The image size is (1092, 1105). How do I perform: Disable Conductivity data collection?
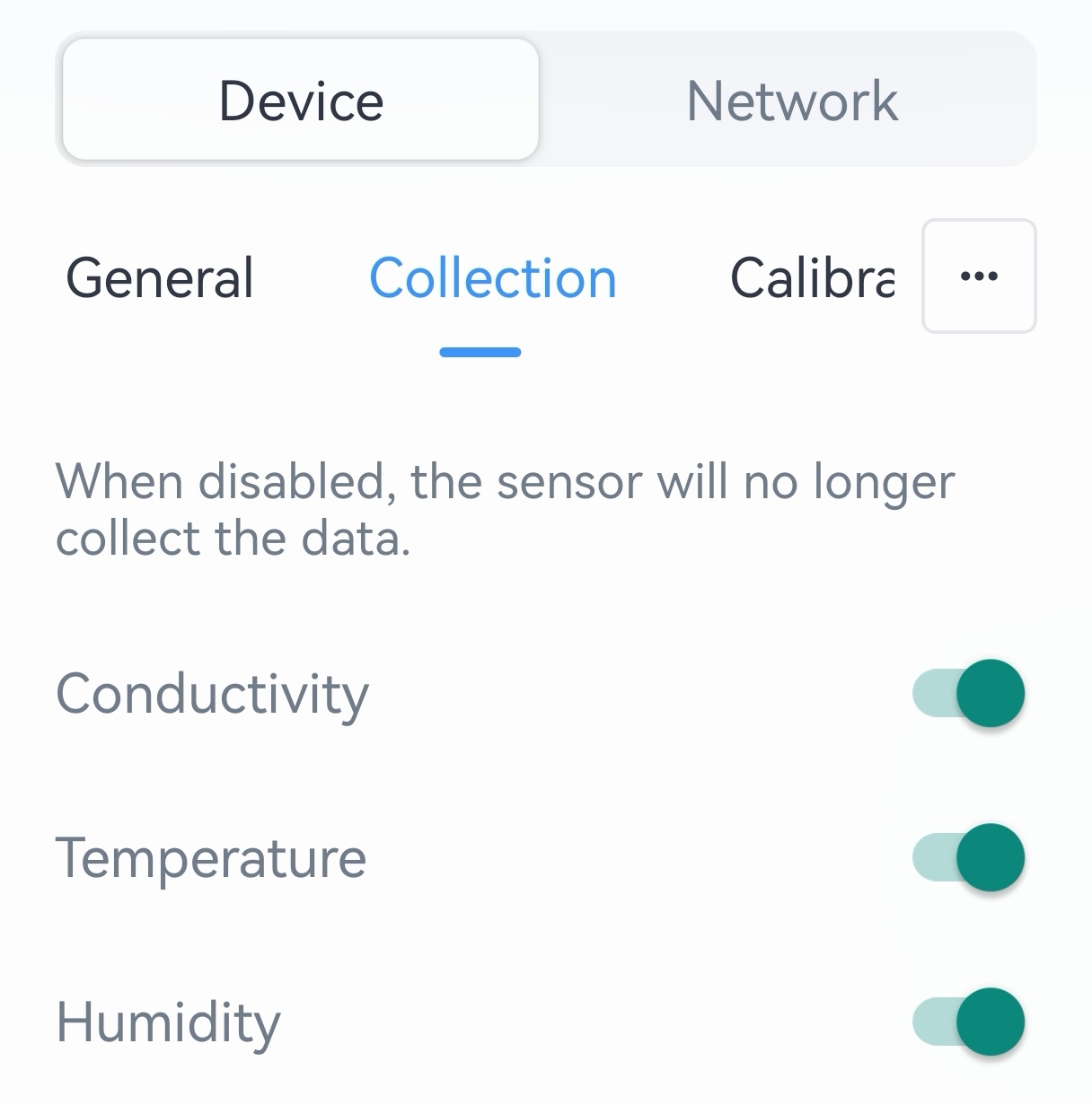coord(969,693)
